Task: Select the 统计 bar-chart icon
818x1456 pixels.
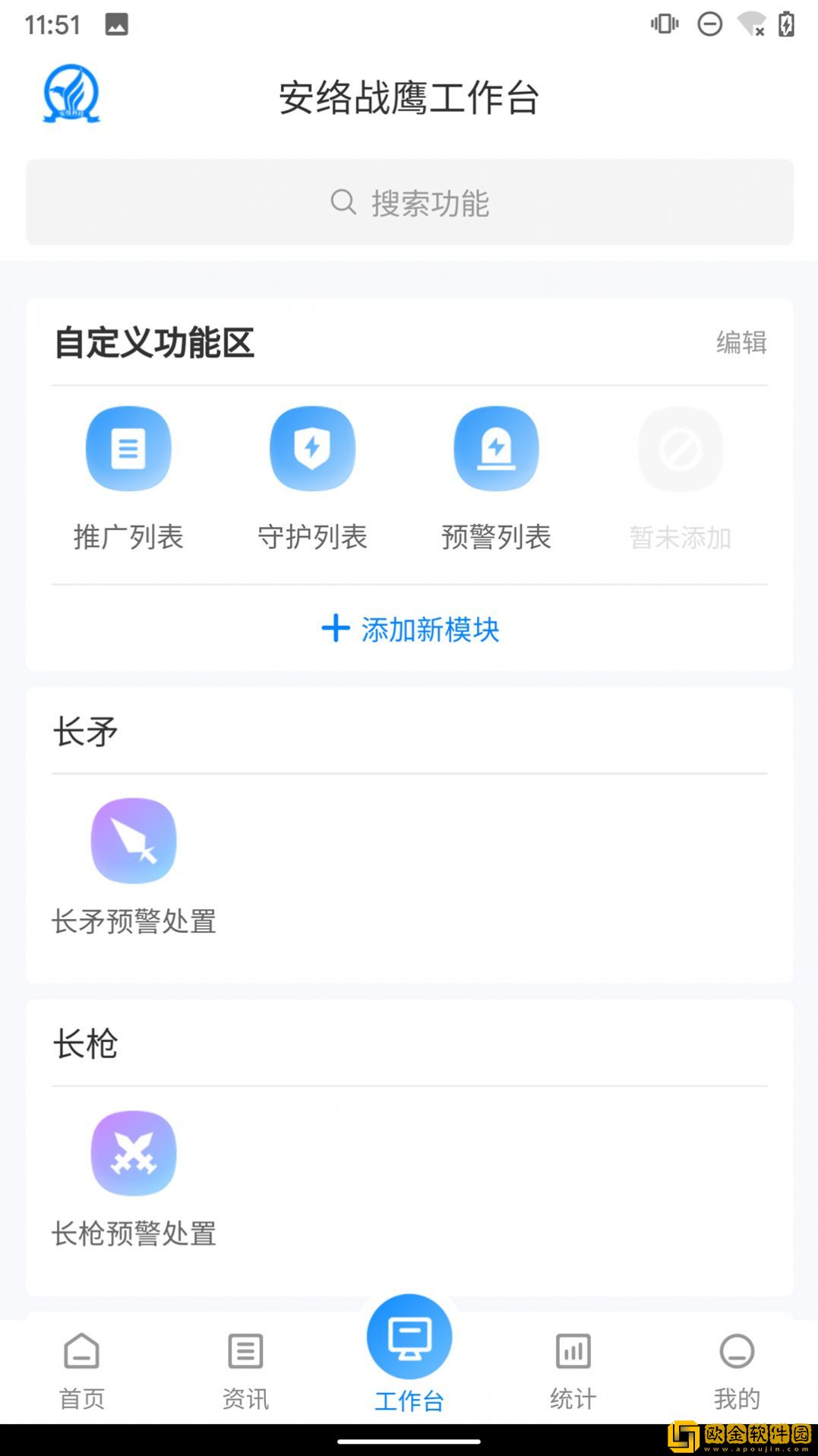Action: (572, 1351)
